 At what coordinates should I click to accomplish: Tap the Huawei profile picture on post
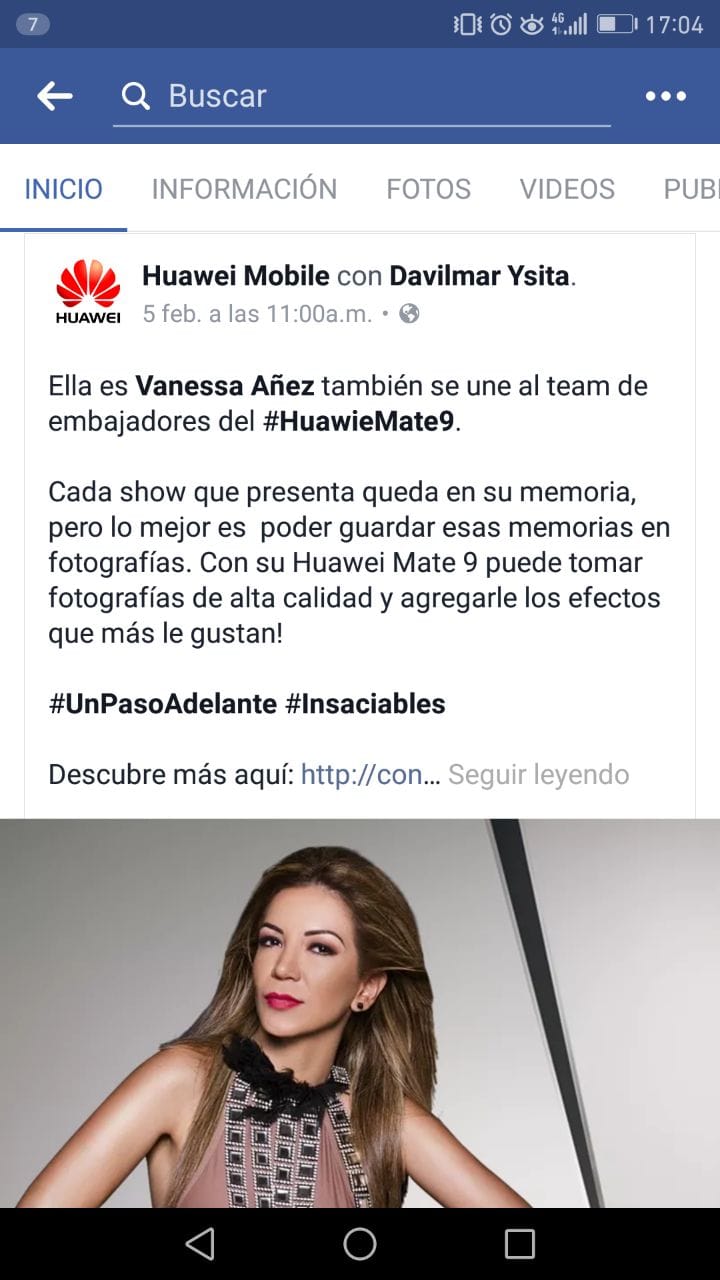tap(88, 292)
